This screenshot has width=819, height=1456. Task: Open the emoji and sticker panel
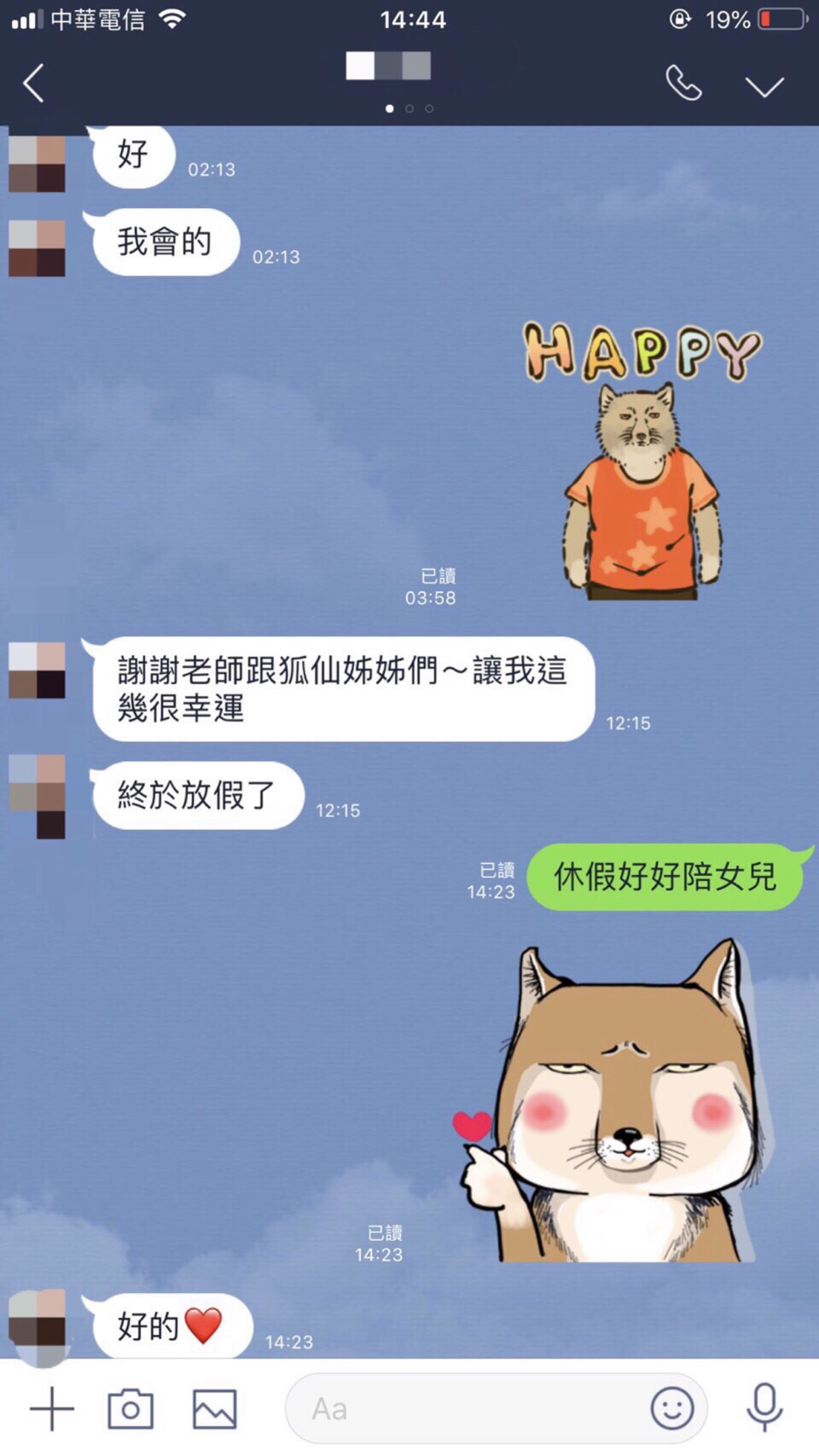coord(672,1408)
